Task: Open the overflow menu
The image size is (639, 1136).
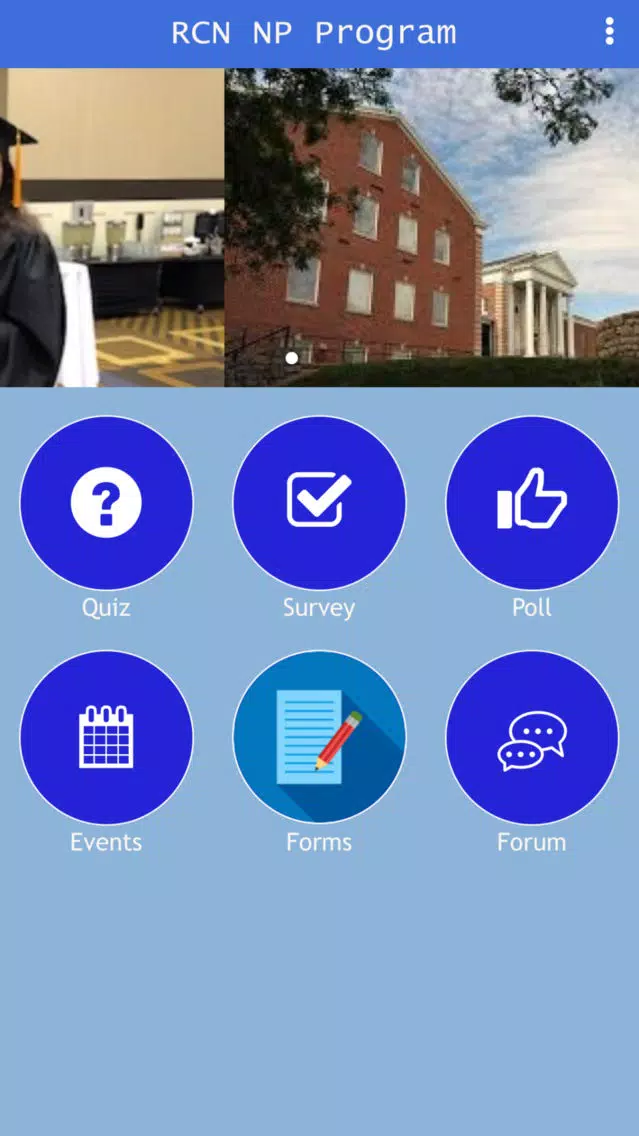Action: click(x=609, y=32)
